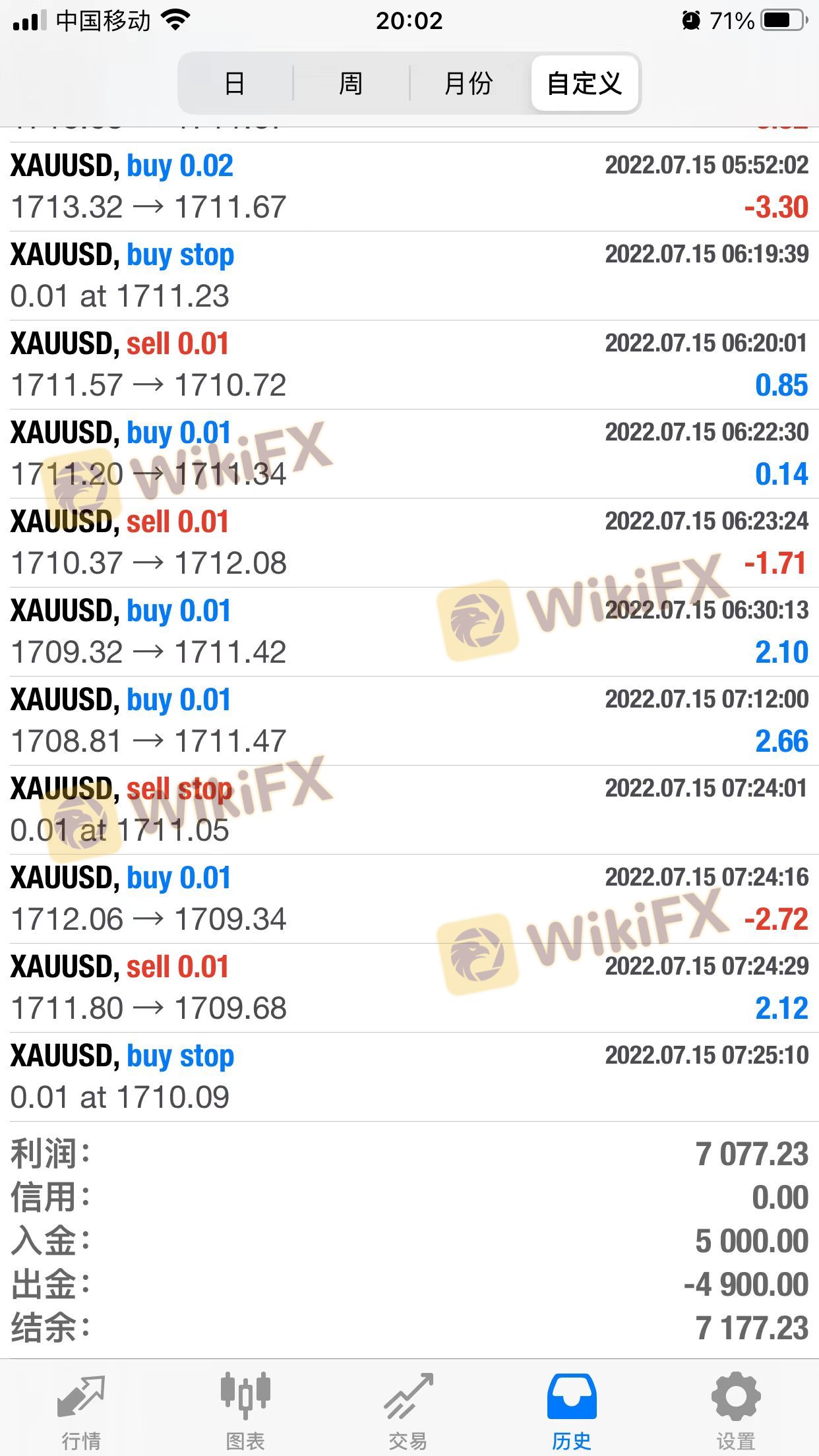Open sell stop order at 1711.05
The width and height of the screenshot is (819, 1456).
click(409, 810)
